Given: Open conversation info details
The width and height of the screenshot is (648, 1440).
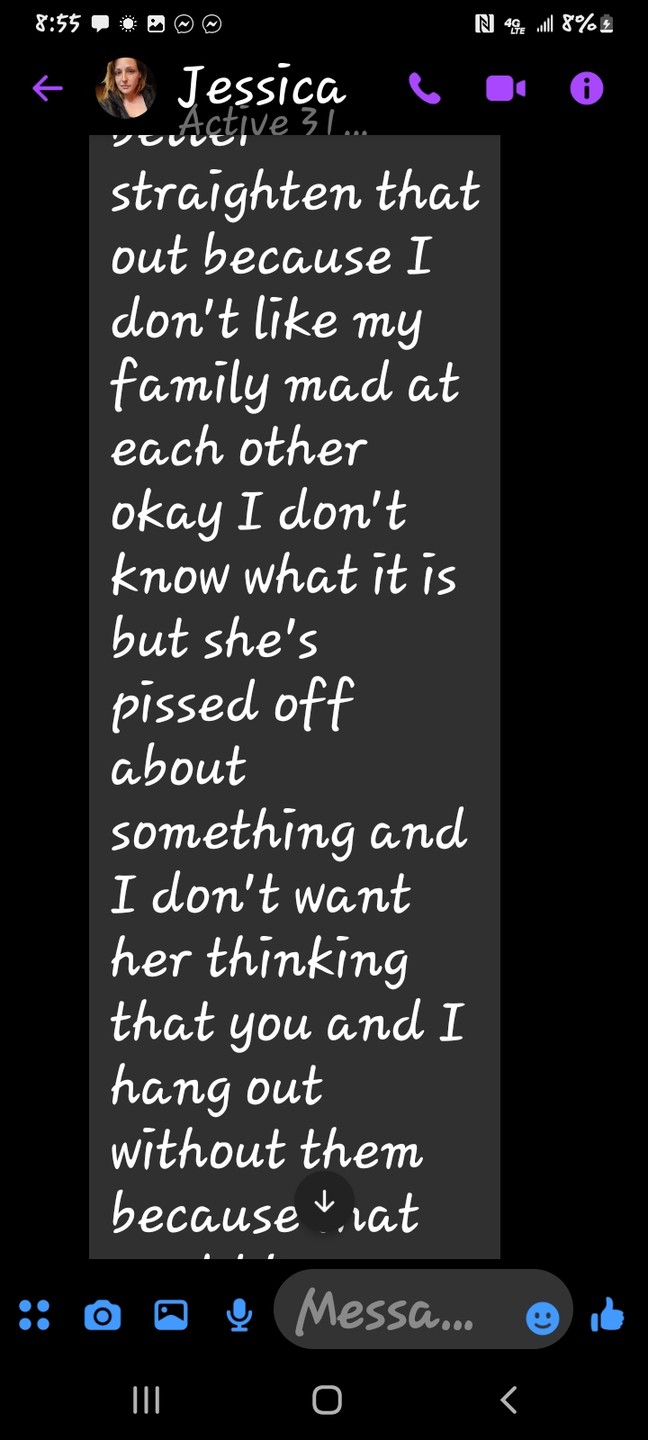Looking at the screenshot, I should 586,89.
